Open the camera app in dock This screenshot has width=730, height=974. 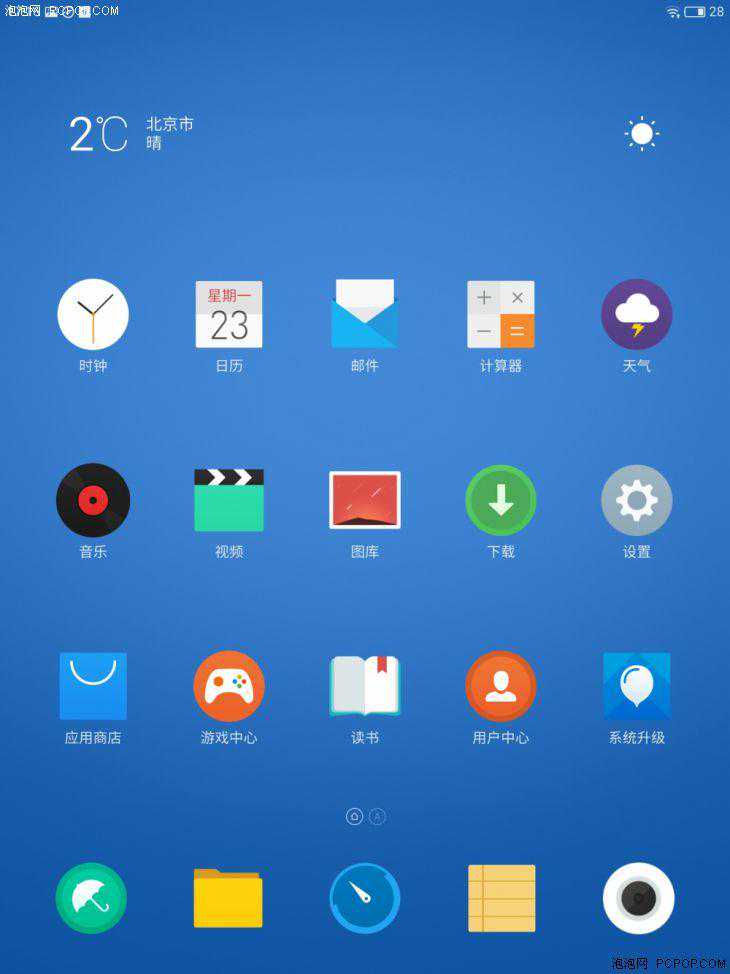pos(638,898)
